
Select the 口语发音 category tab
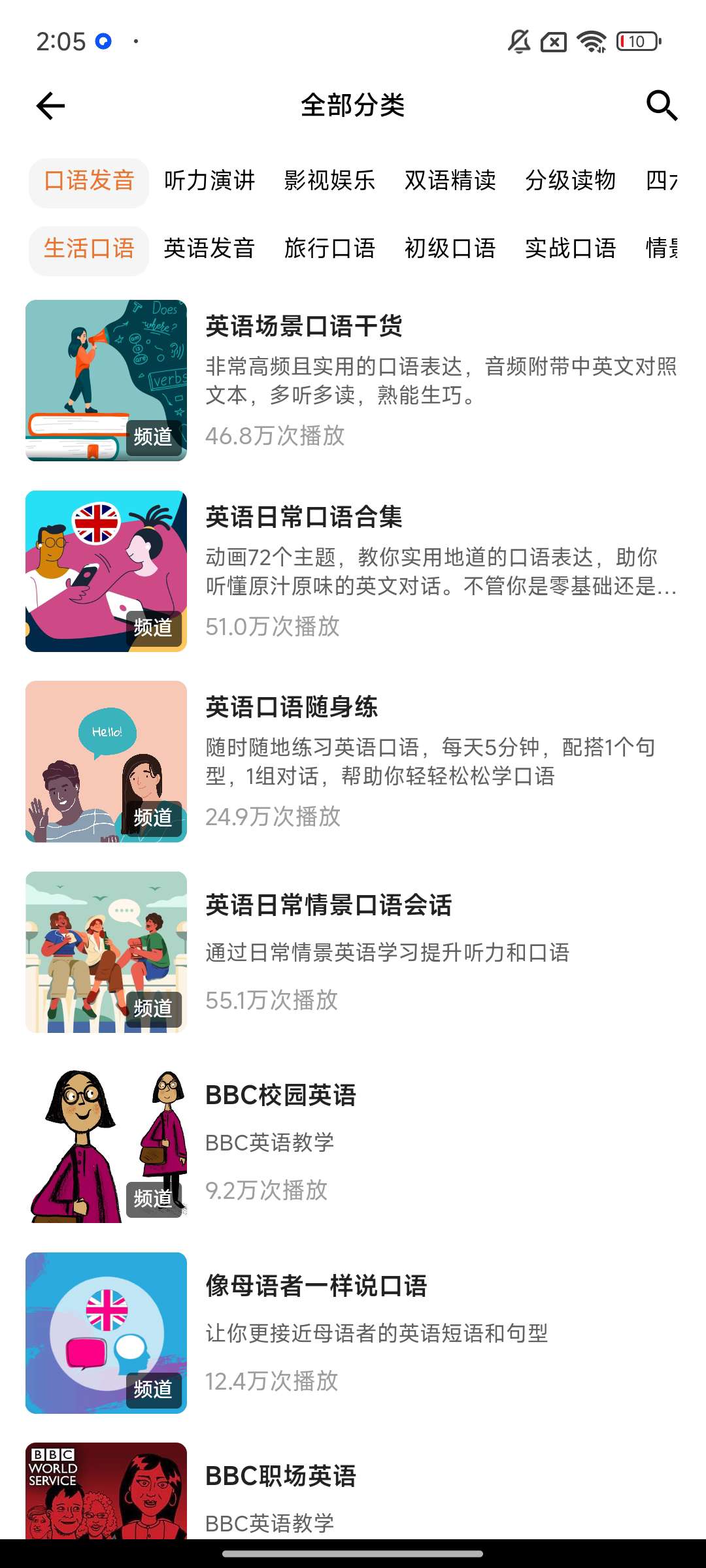click(89, 181)
